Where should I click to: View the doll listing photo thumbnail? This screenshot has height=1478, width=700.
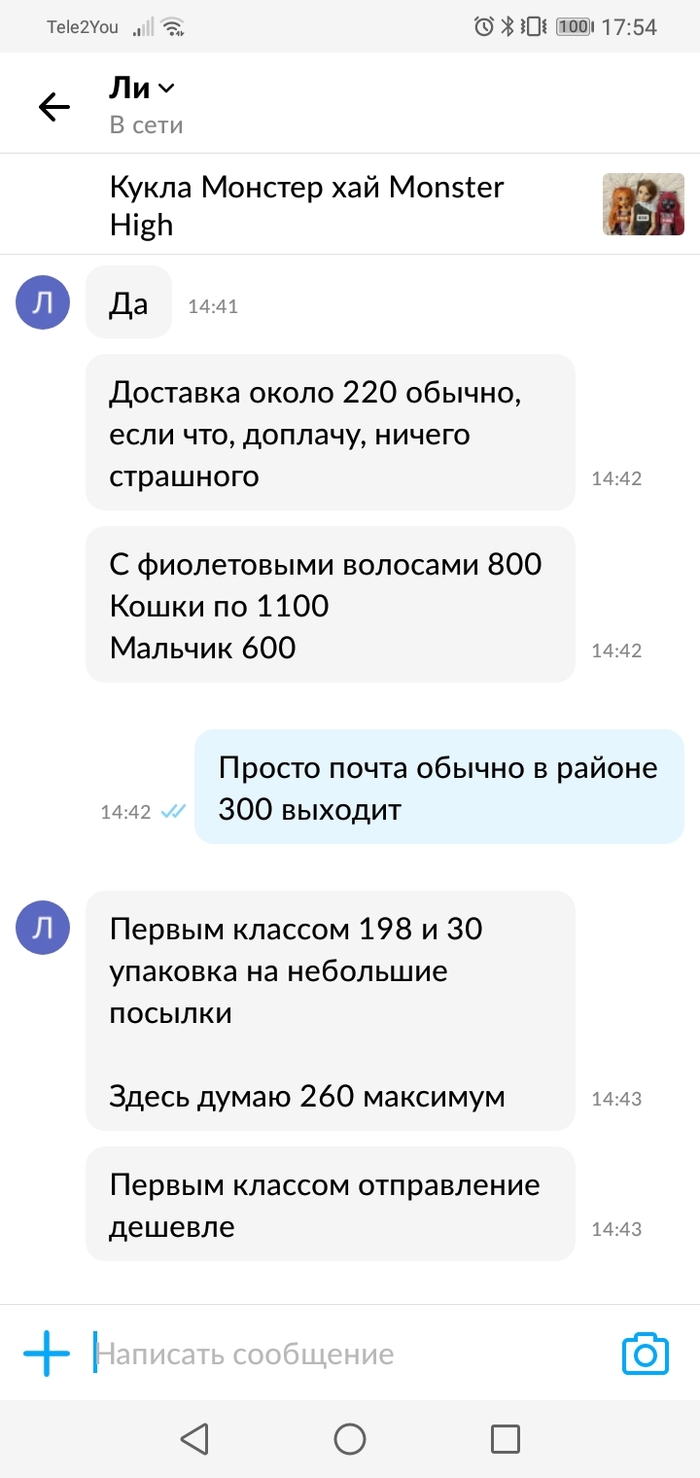coord(643,204)
